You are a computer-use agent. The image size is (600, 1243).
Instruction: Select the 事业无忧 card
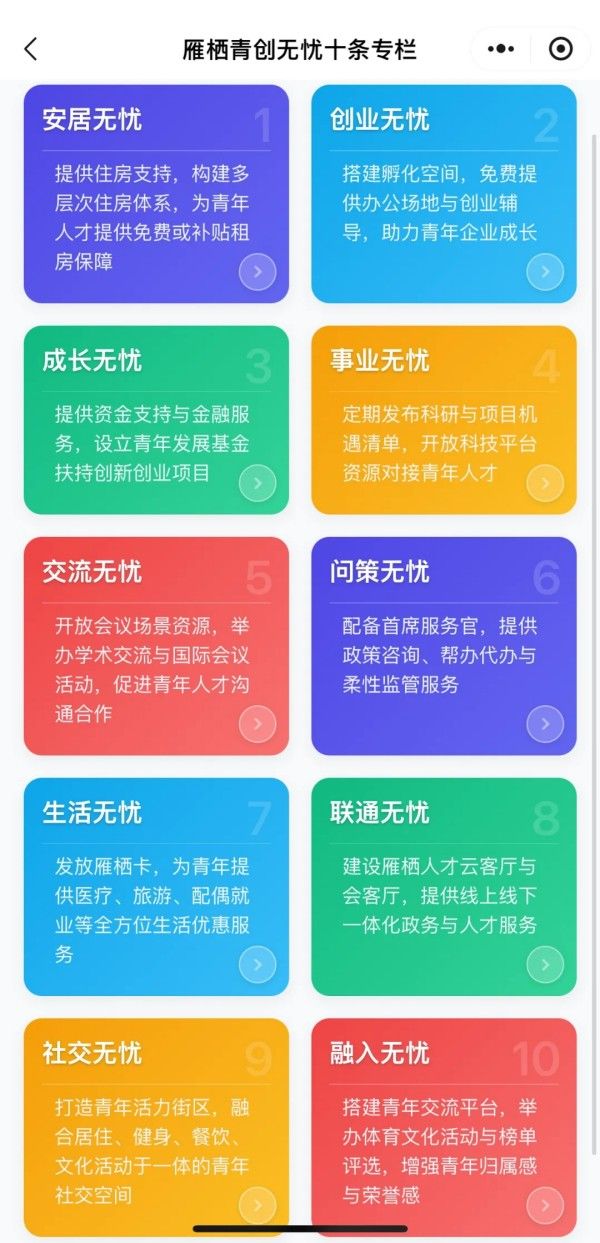[443, 420]
